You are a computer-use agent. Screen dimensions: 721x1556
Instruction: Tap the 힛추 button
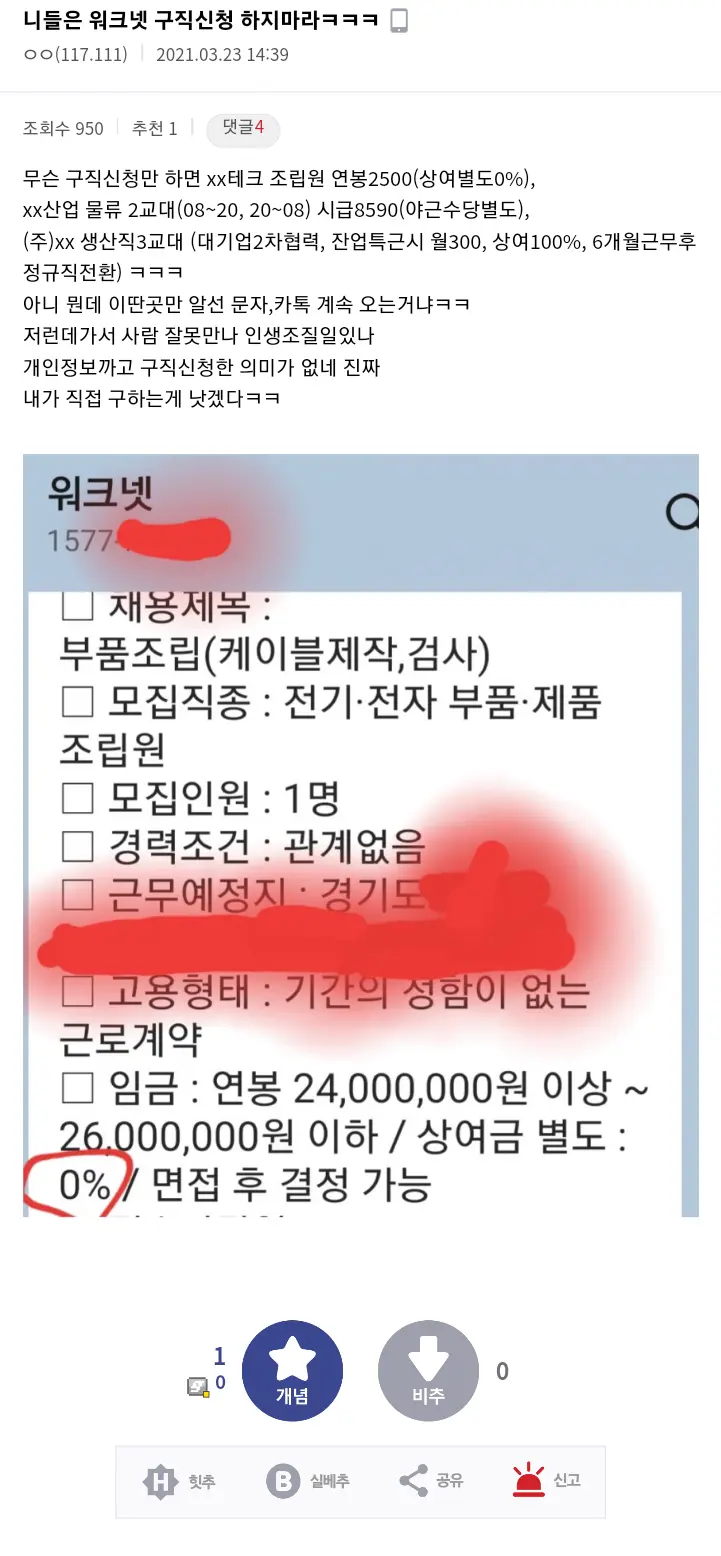coord(180,1481)
